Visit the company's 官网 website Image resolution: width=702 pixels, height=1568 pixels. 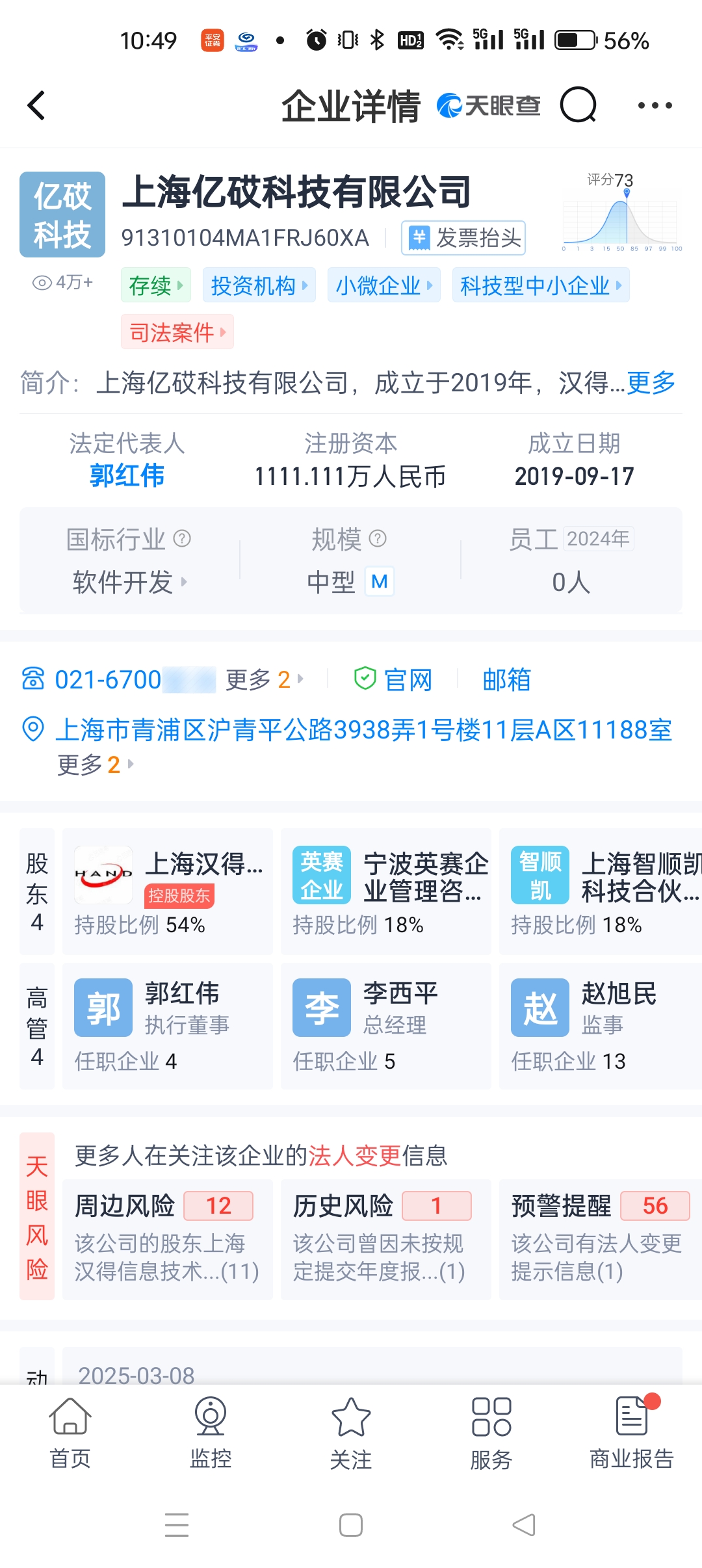[x=393, y=680]
